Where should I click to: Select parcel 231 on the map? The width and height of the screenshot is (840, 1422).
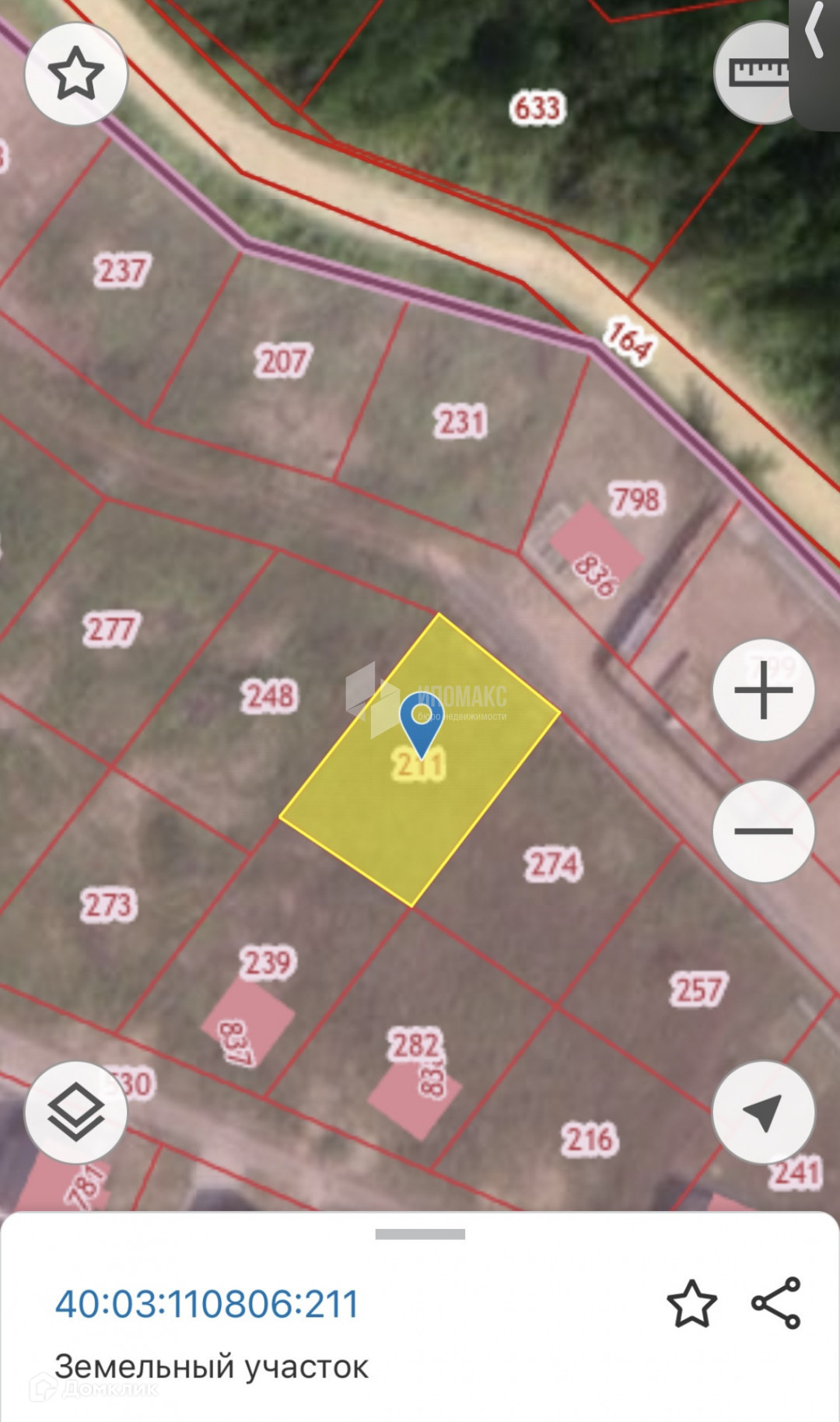(460, 422)
